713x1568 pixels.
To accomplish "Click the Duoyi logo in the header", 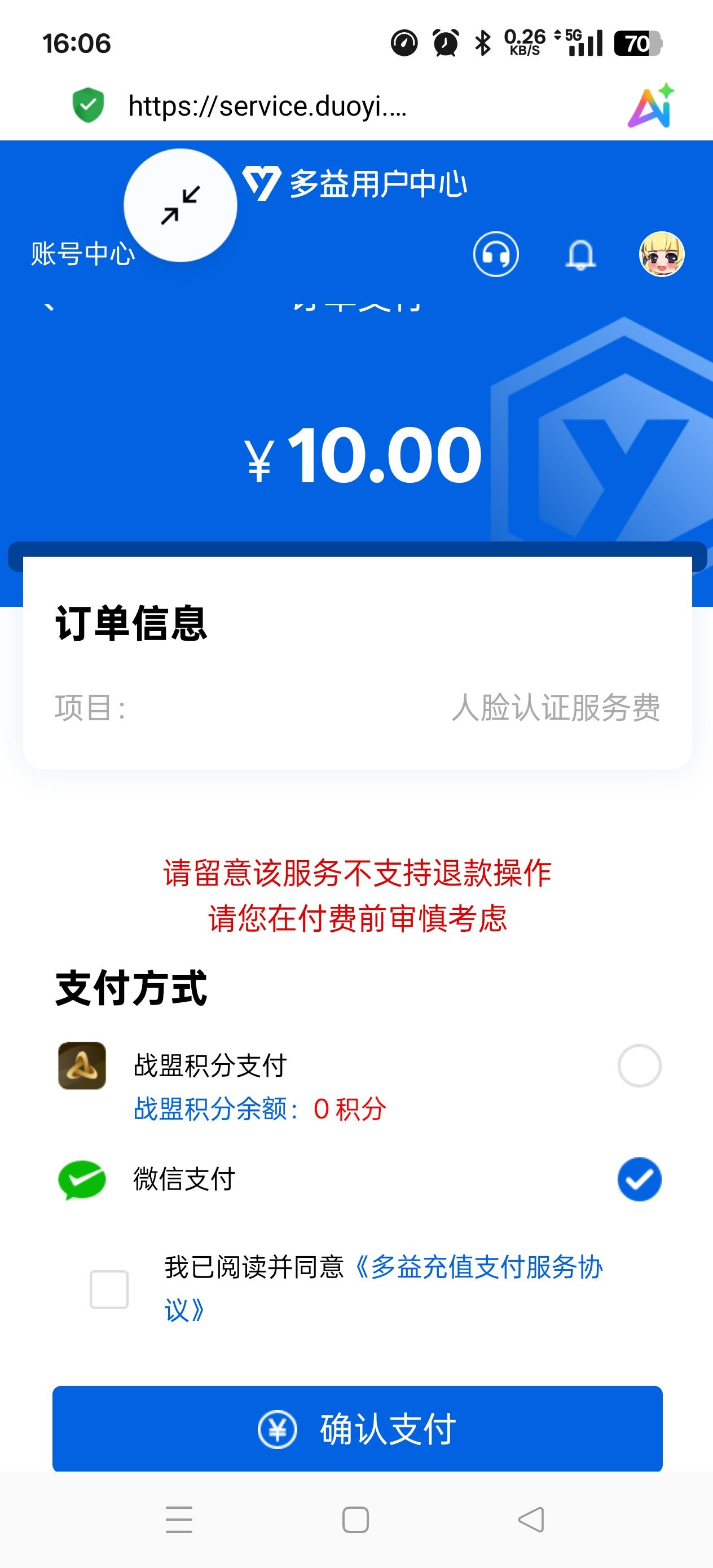I will (264, 183).
